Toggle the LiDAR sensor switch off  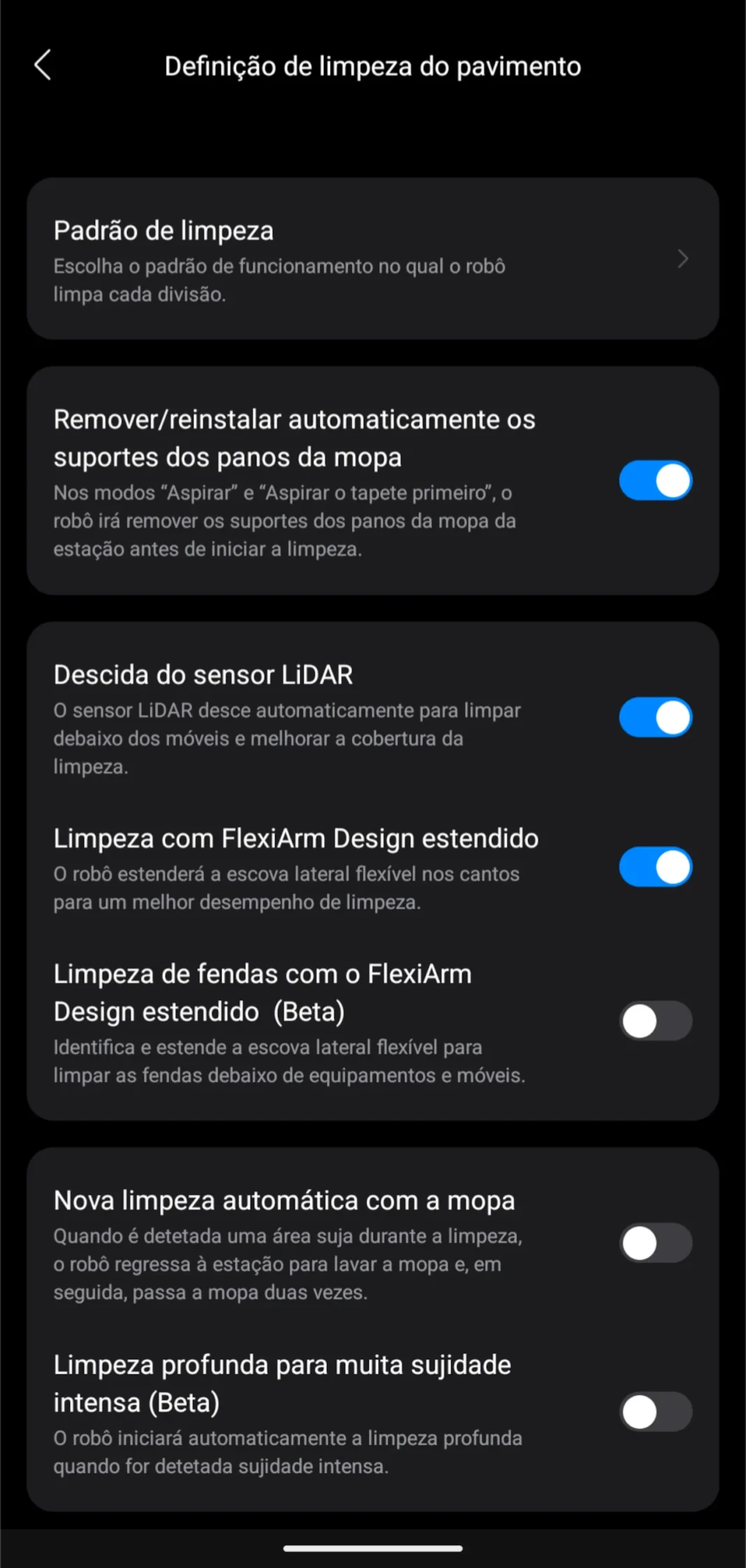pos(654,716)
